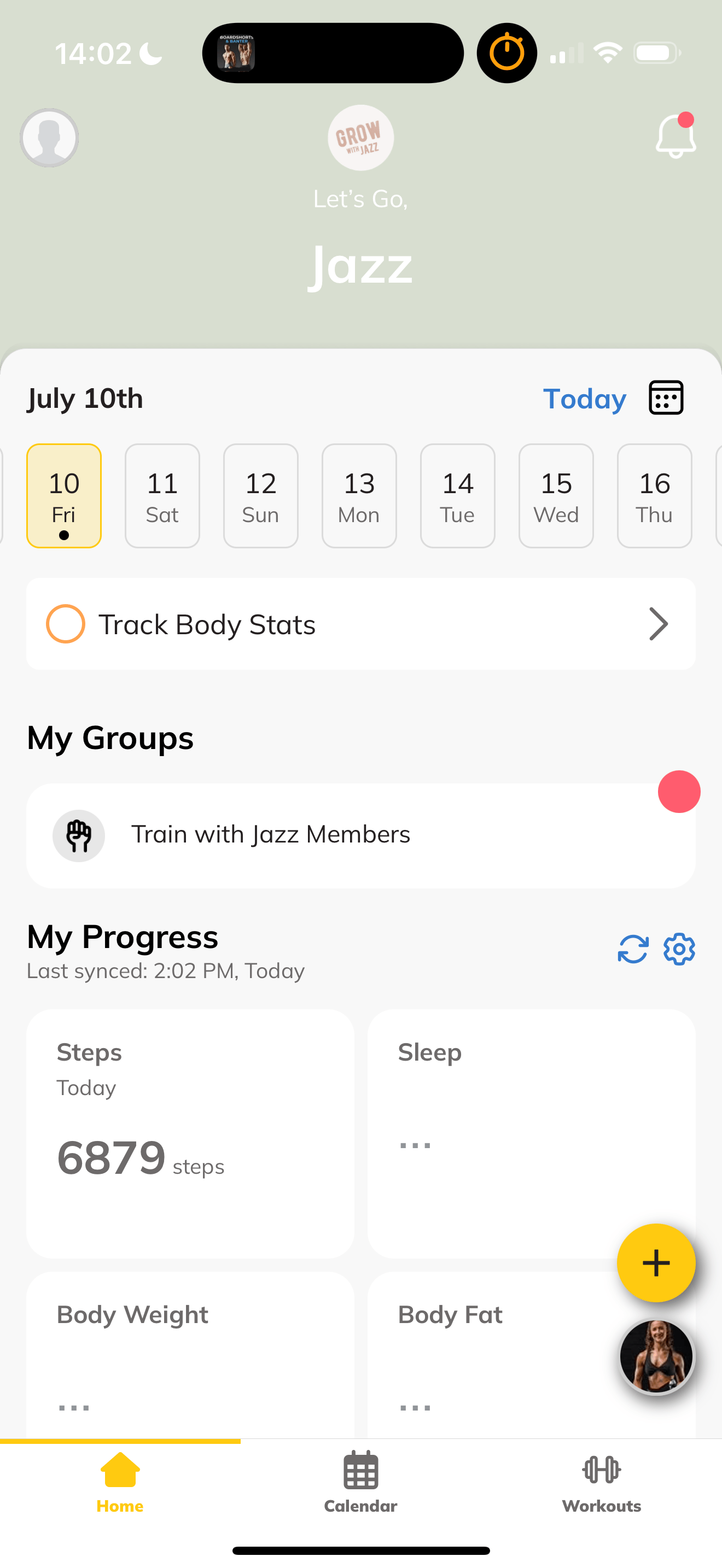The height and width of the screenshot is (1568, 722).
Task: Open My Progress settings gear
Action: pos(679,949)
